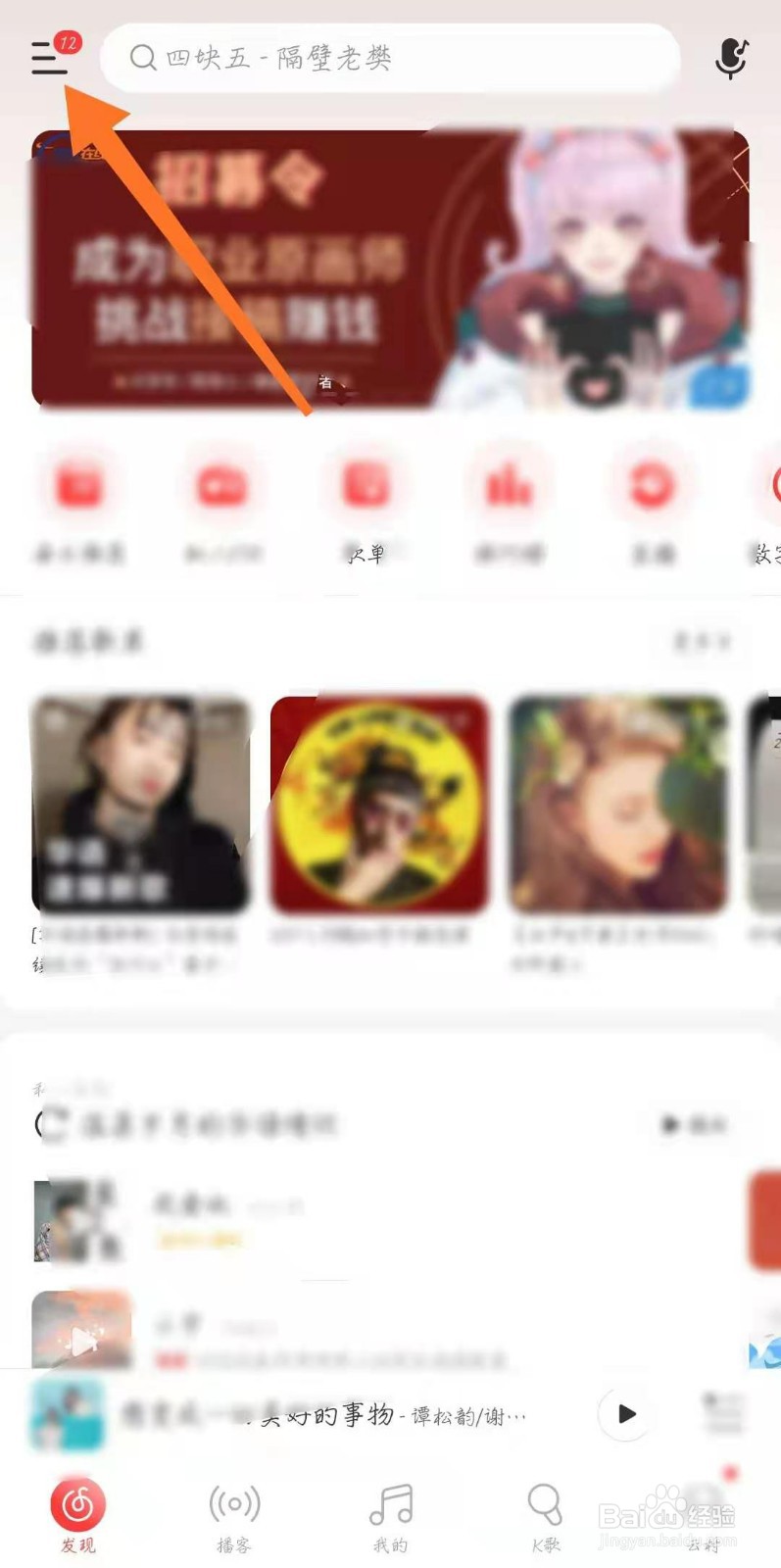Open the hamburger menu with 12 notifications badge
This screenshot has width=781, height=1568.
pyautogui.click(x=49, y=59)
